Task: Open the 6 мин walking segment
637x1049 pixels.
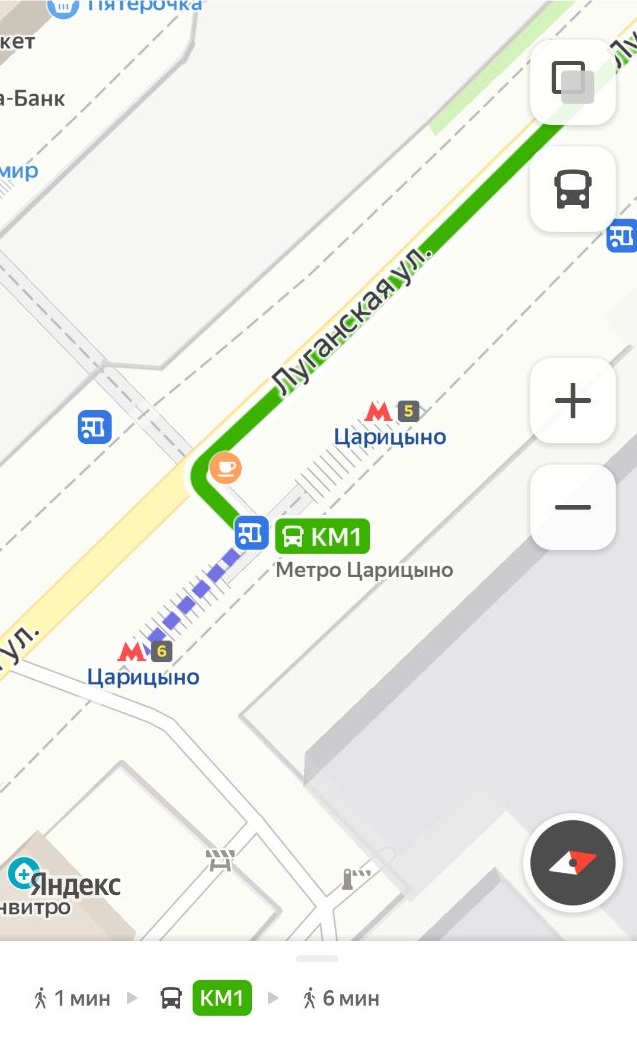Action: pos(341,998)
